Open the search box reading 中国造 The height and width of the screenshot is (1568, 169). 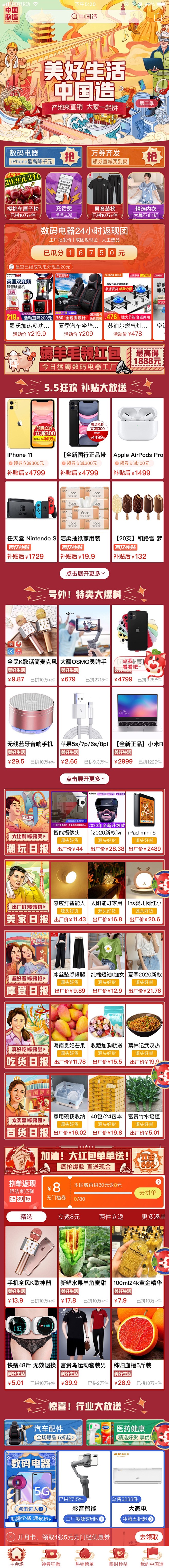tap(84, 16)
